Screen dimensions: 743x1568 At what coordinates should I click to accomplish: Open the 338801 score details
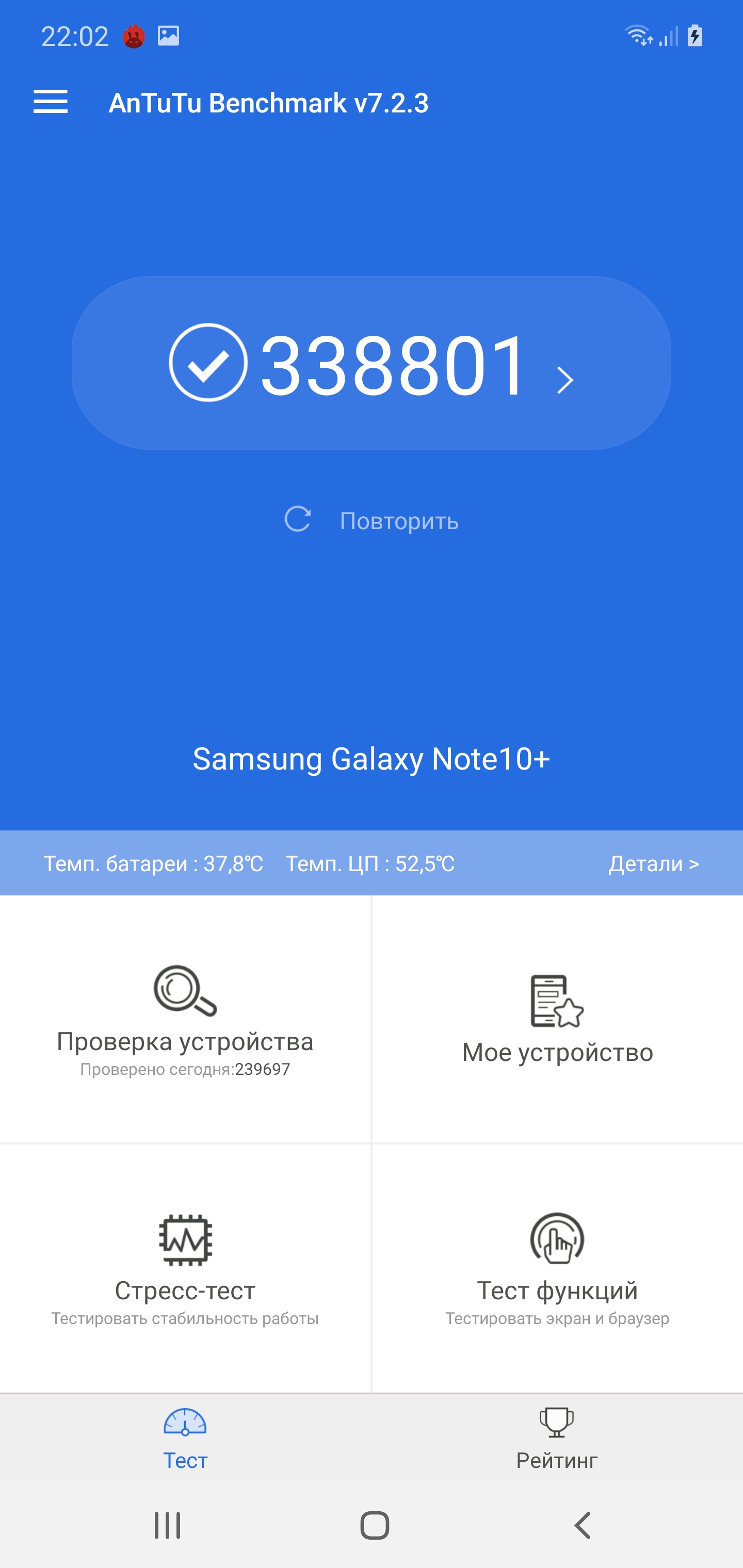372,363
